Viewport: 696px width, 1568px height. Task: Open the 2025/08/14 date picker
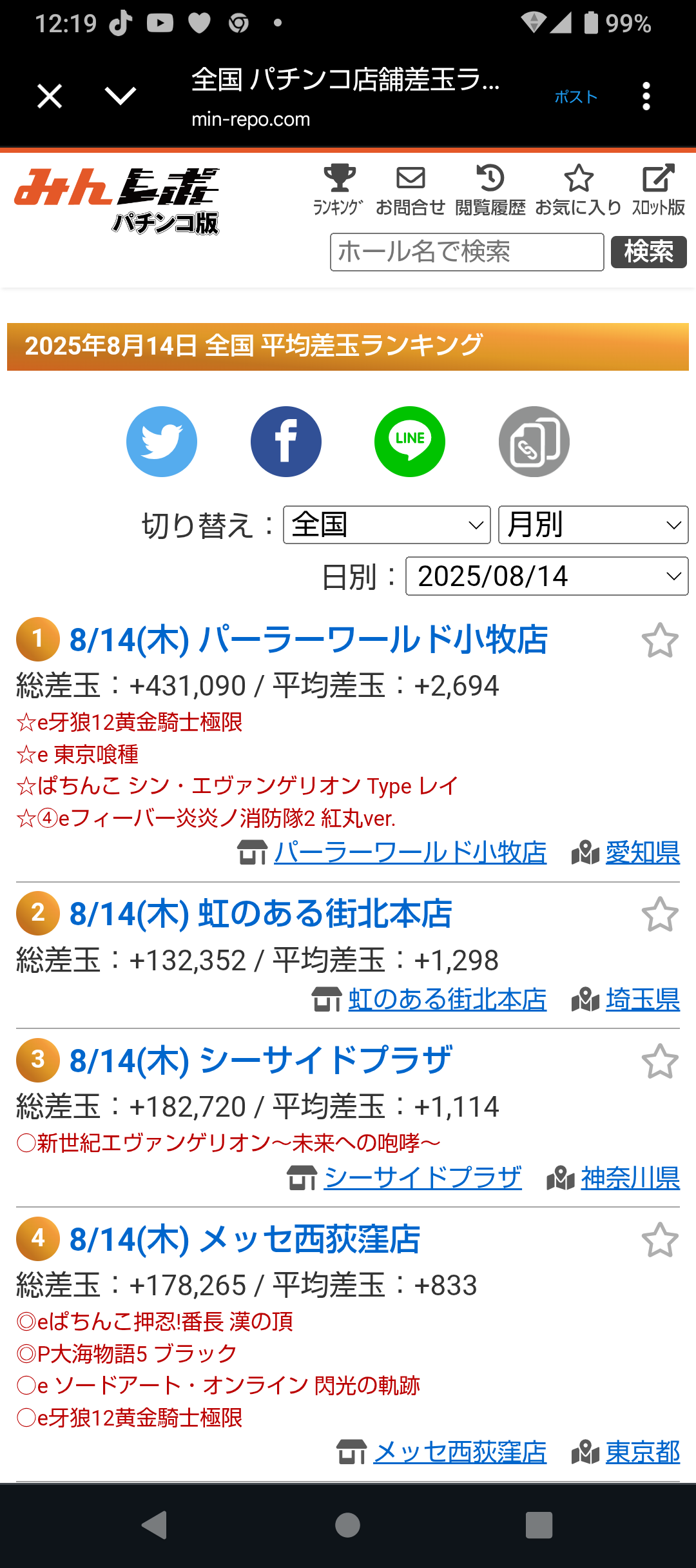pos(546,576)
